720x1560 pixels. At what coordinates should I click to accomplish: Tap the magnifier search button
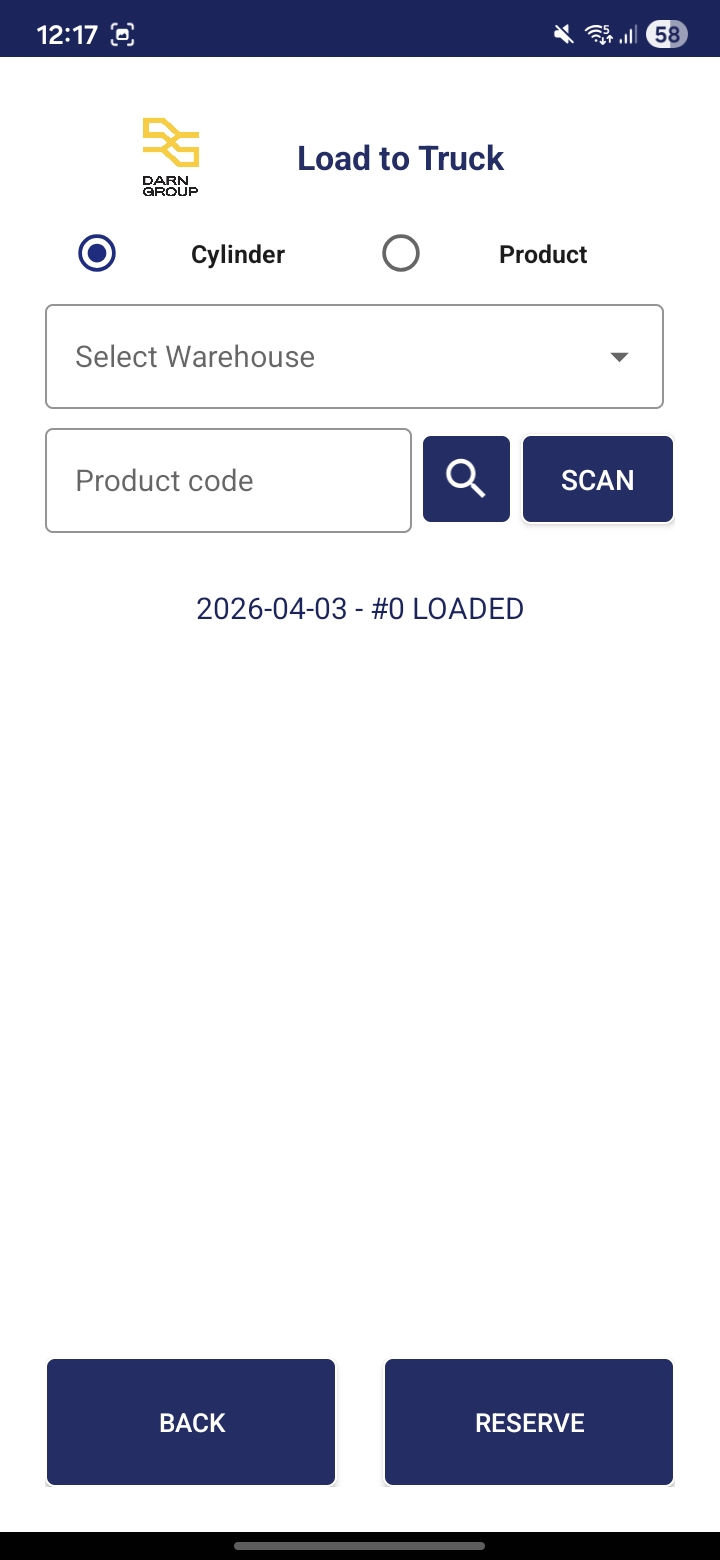tap(466, 479)
